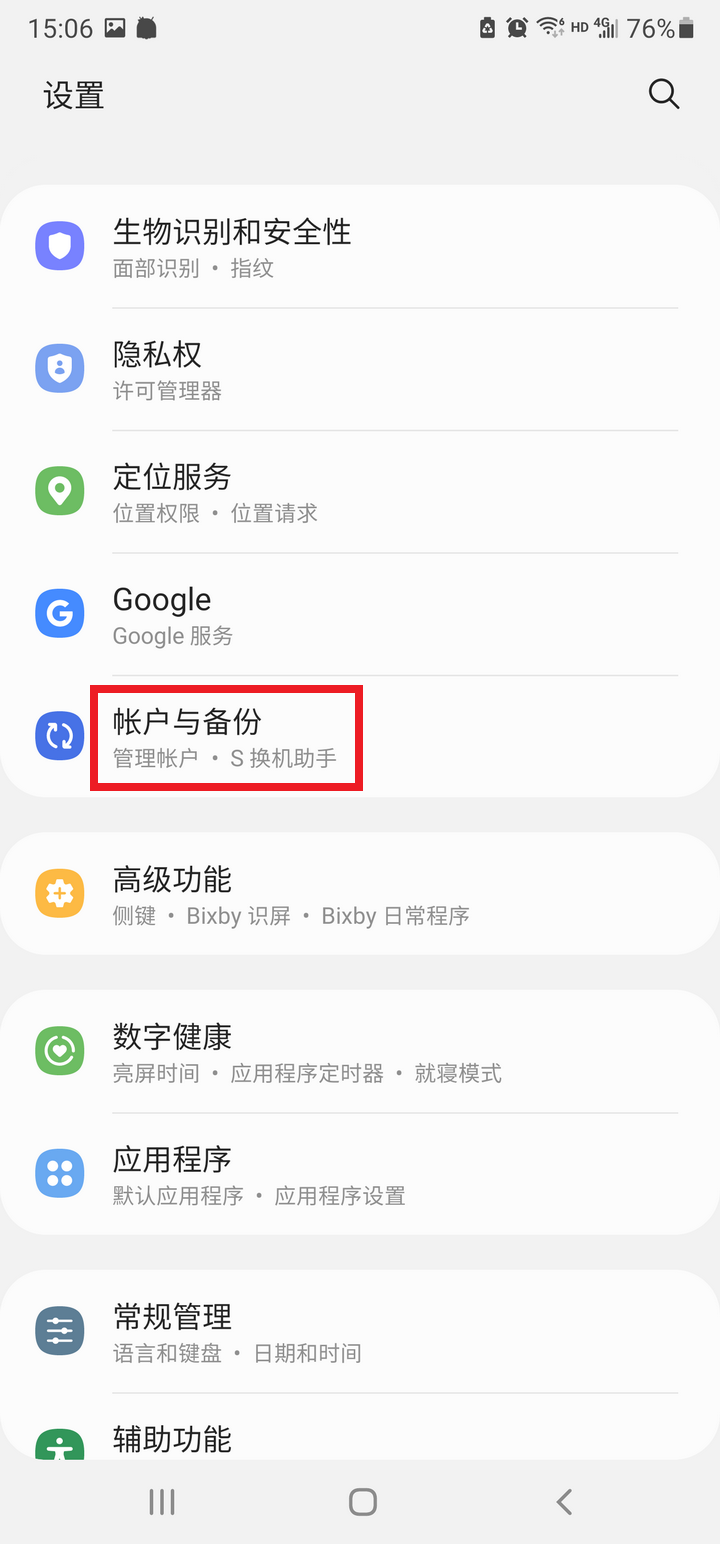Open 隐私权 settings
720x1544 pixels.
(x=360, y=370)
